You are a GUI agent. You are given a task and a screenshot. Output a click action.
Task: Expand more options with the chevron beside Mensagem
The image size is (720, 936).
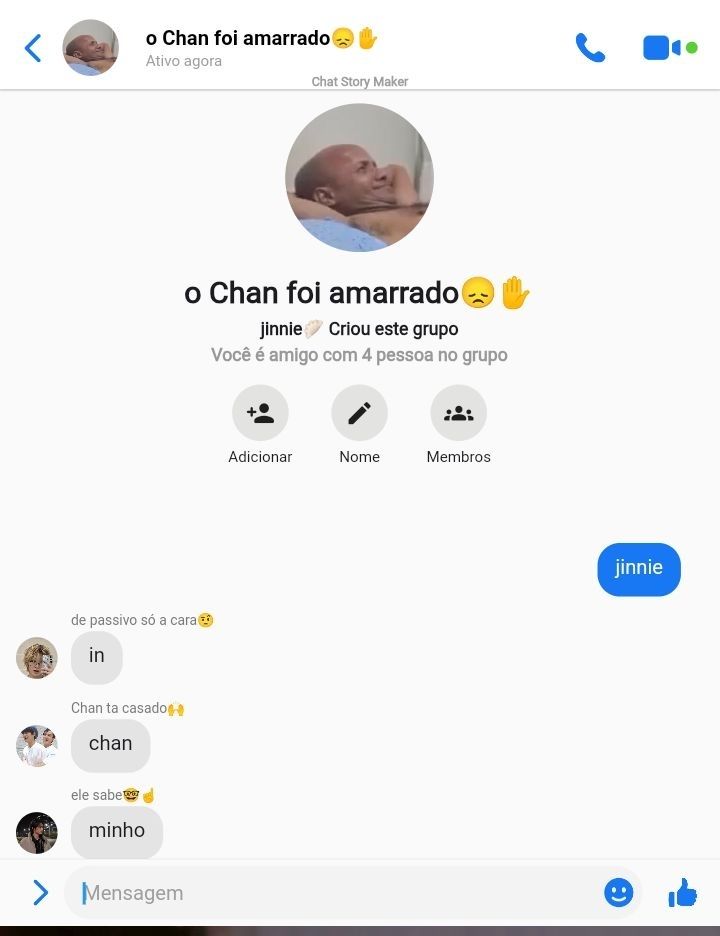coord(40,893)
